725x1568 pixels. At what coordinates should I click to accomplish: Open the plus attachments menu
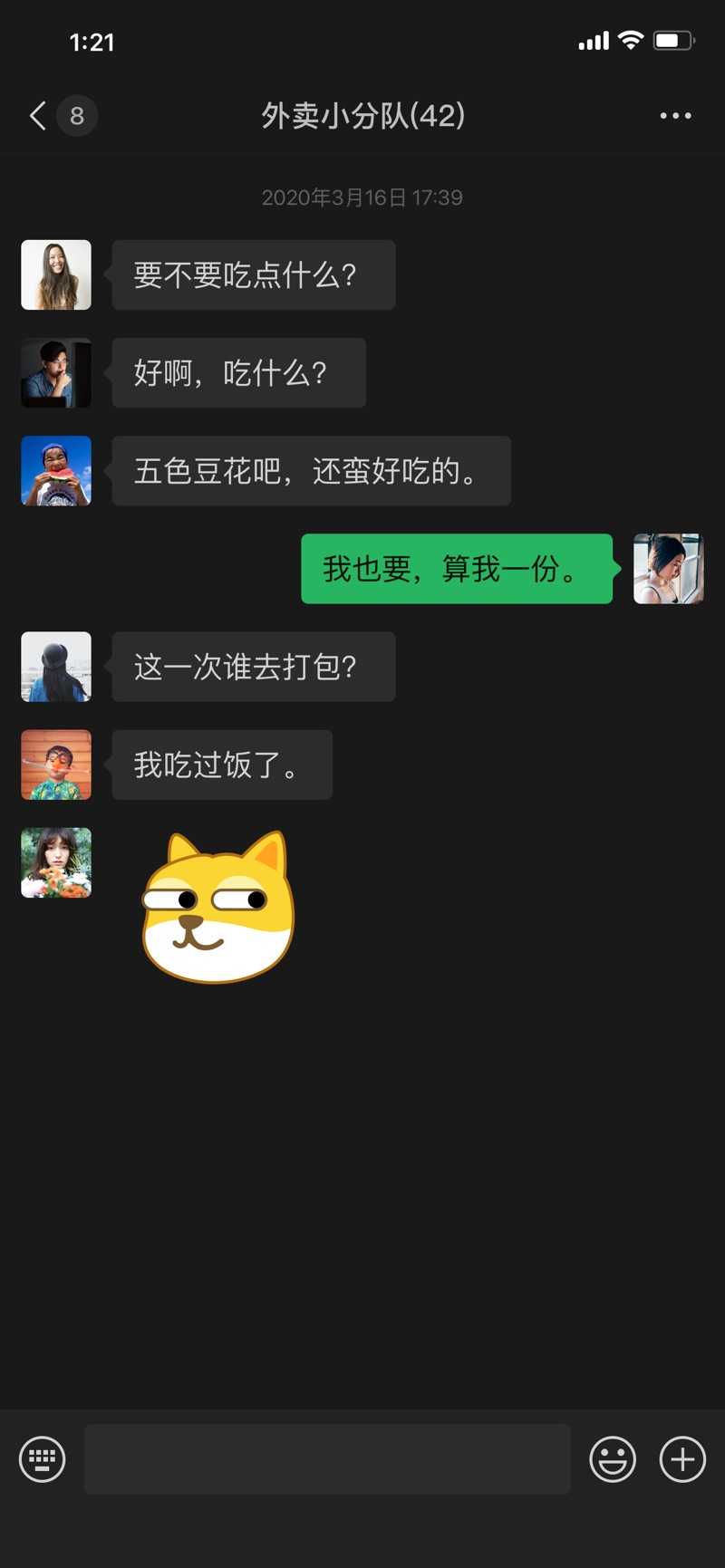[682, 1459]
